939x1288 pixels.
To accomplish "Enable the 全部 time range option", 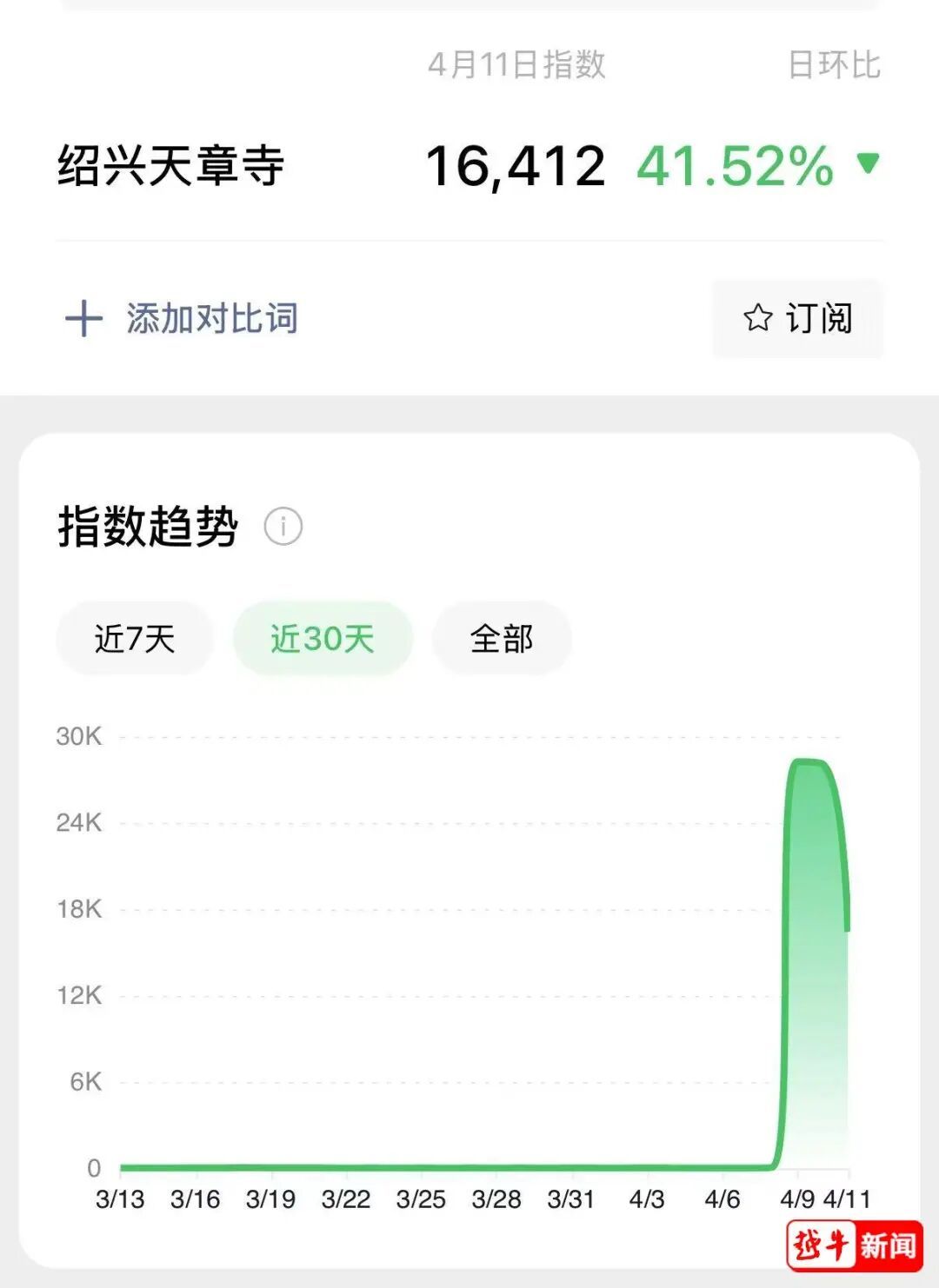I will click(x=502, y=637).
